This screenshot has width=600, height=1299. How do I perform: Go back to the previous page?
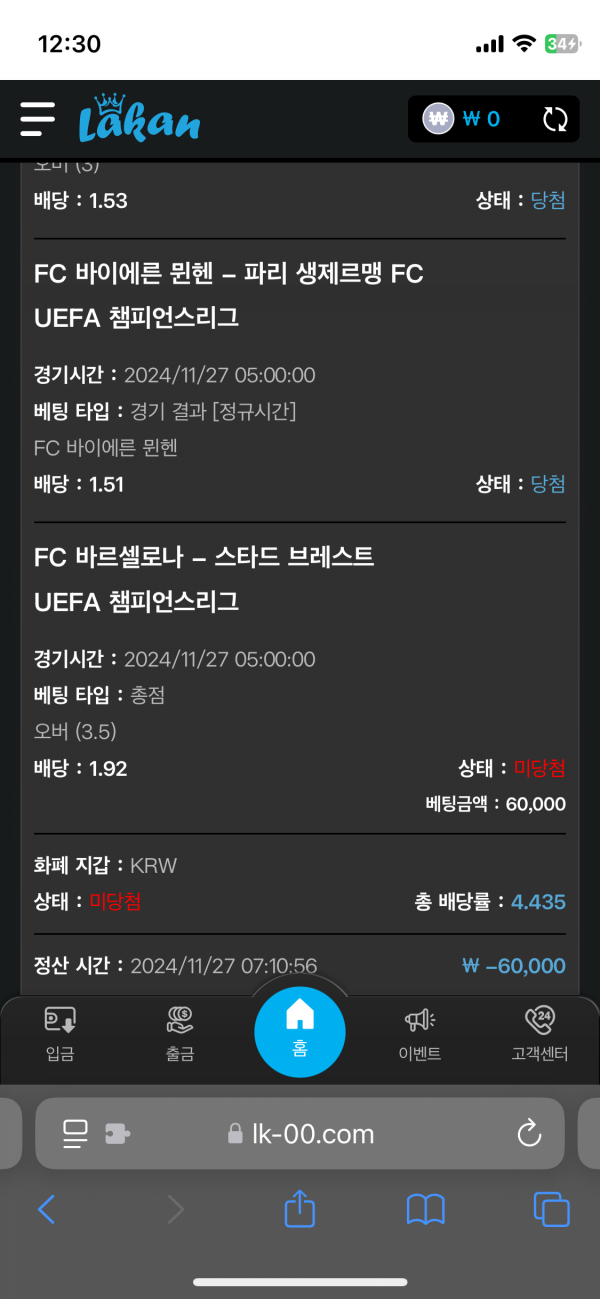pos(46,1210)
